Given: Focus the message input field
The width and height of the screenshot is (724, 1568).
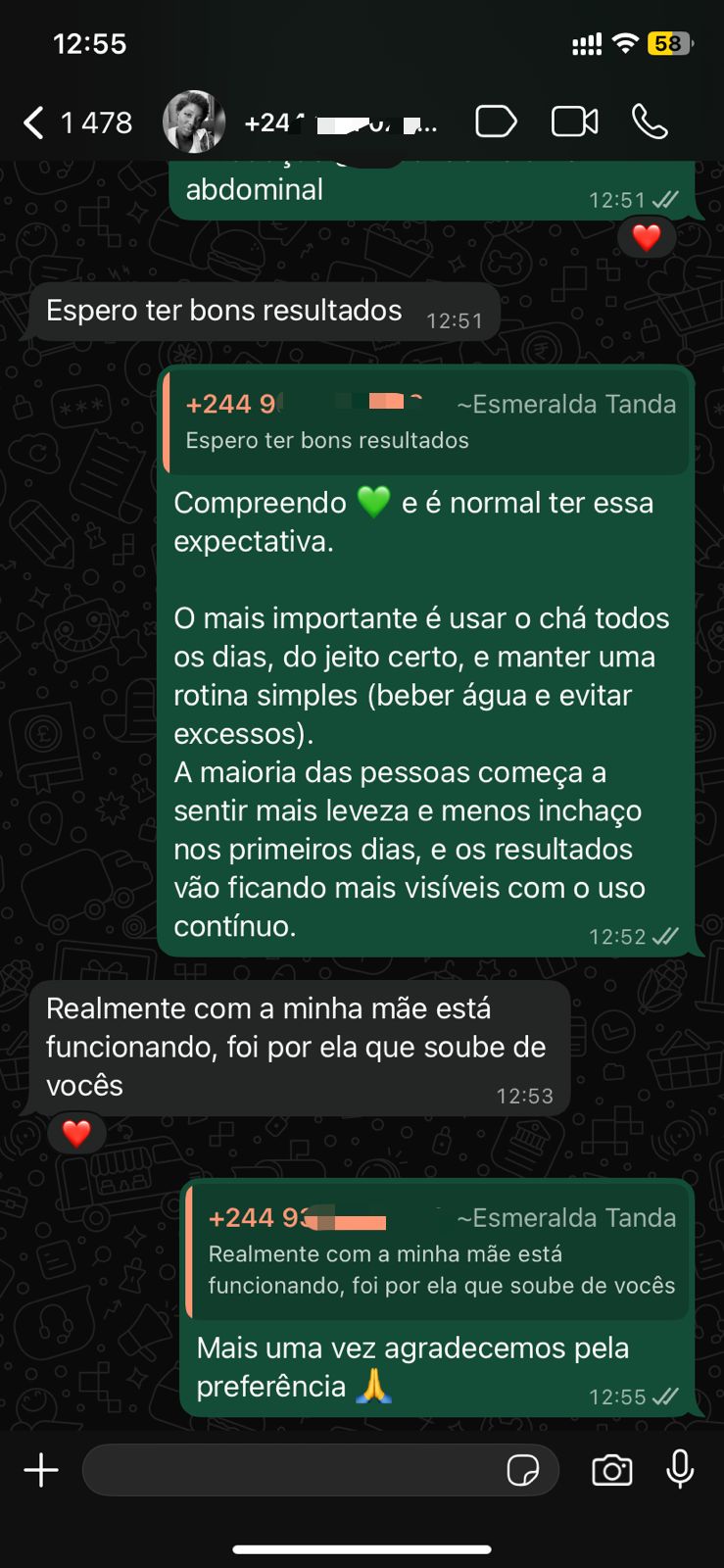Looking at the screenshot, I should pos(294,1470).
